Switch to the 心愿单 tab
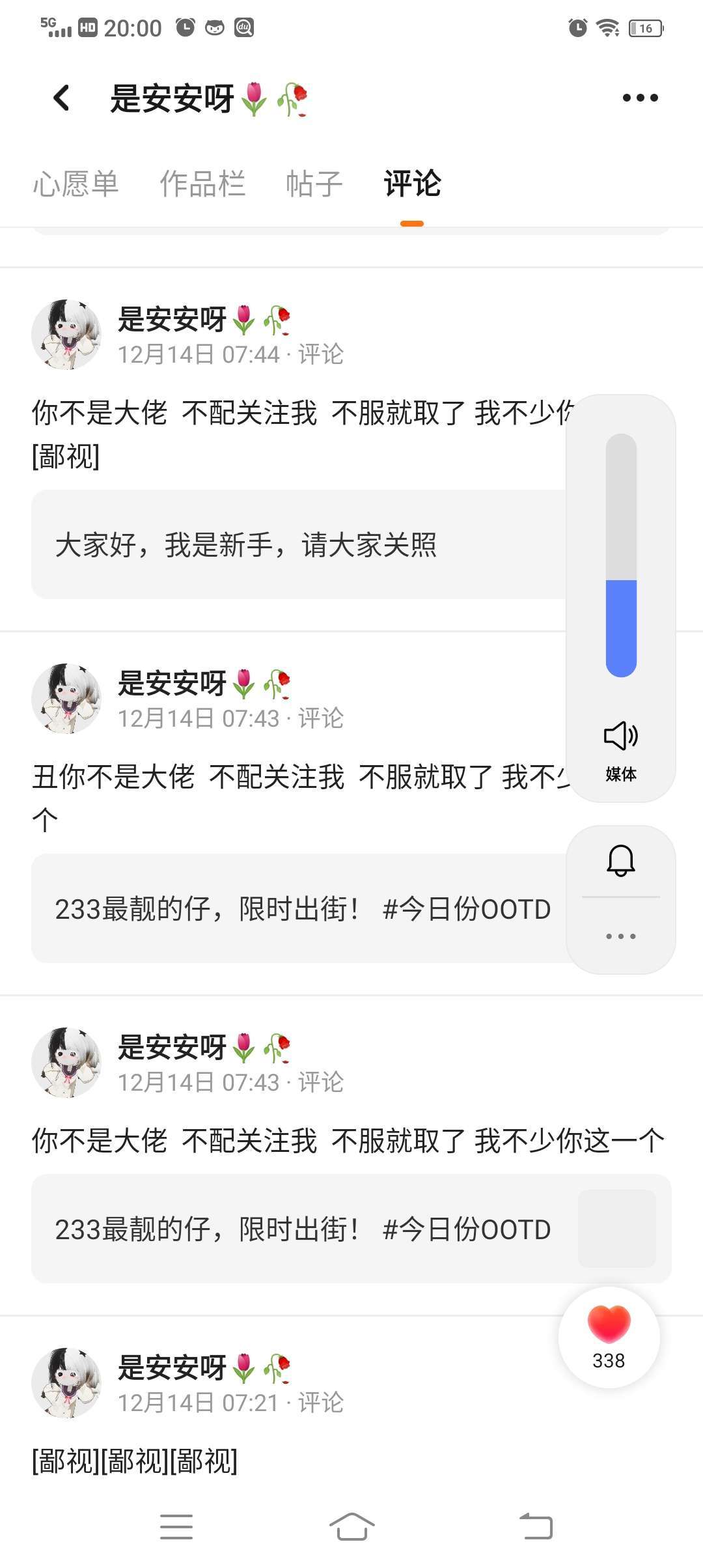703x1568 pixels. click(76, 184)
